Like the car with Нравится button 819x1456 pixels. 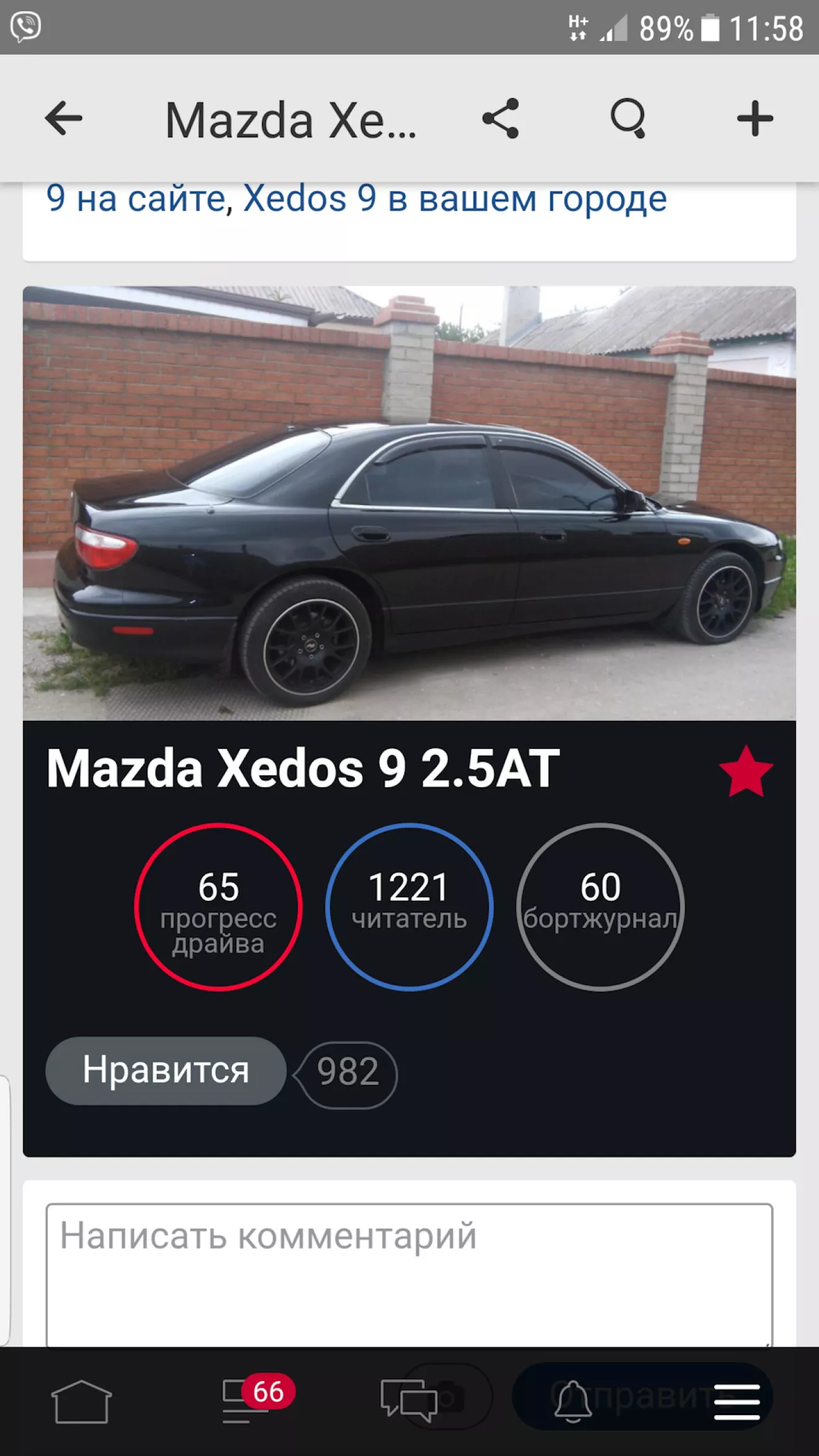click(x=166, y=1070)
